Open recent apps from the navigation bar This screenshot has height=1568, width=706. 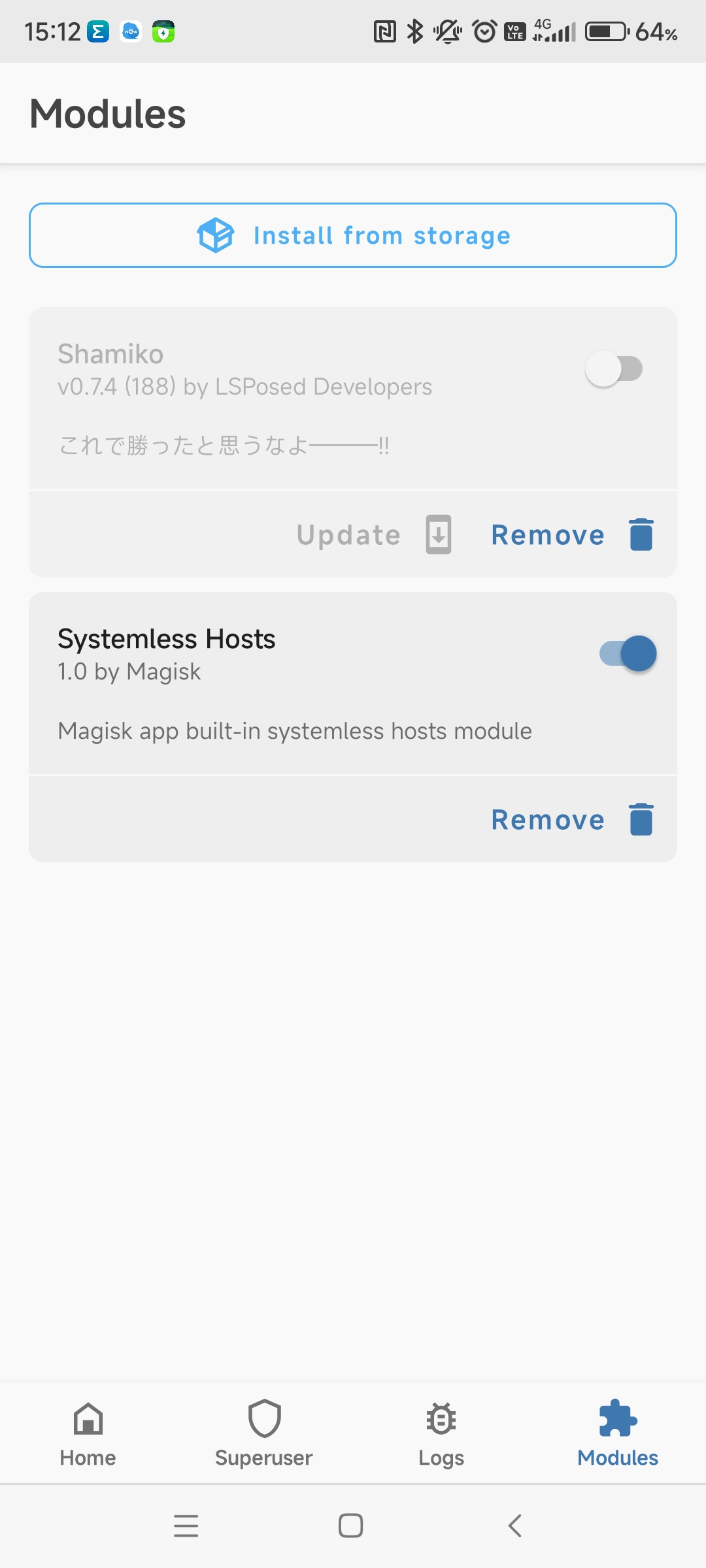[x=186, y=1526]
